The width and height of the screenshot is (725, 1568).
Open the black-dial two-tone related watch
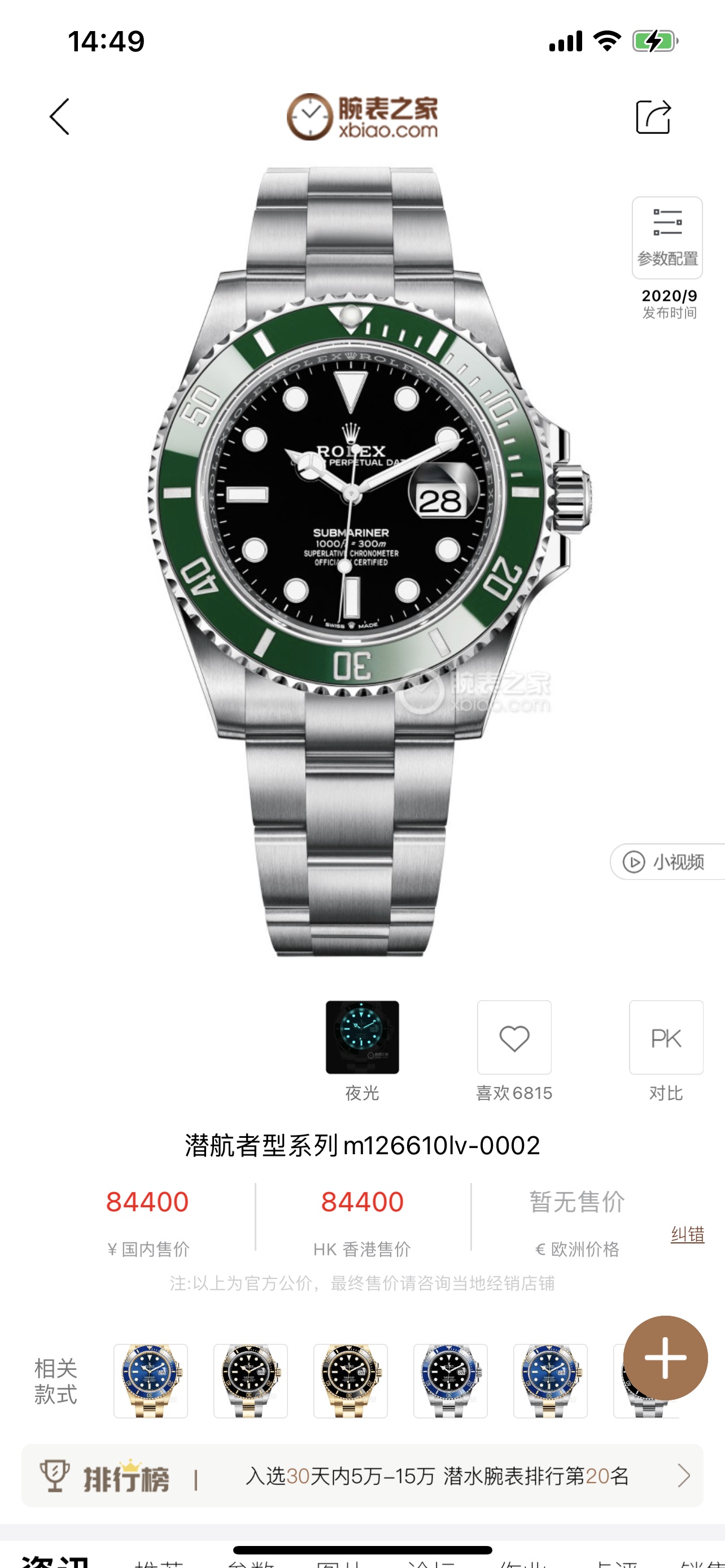tap(250, 1381)
